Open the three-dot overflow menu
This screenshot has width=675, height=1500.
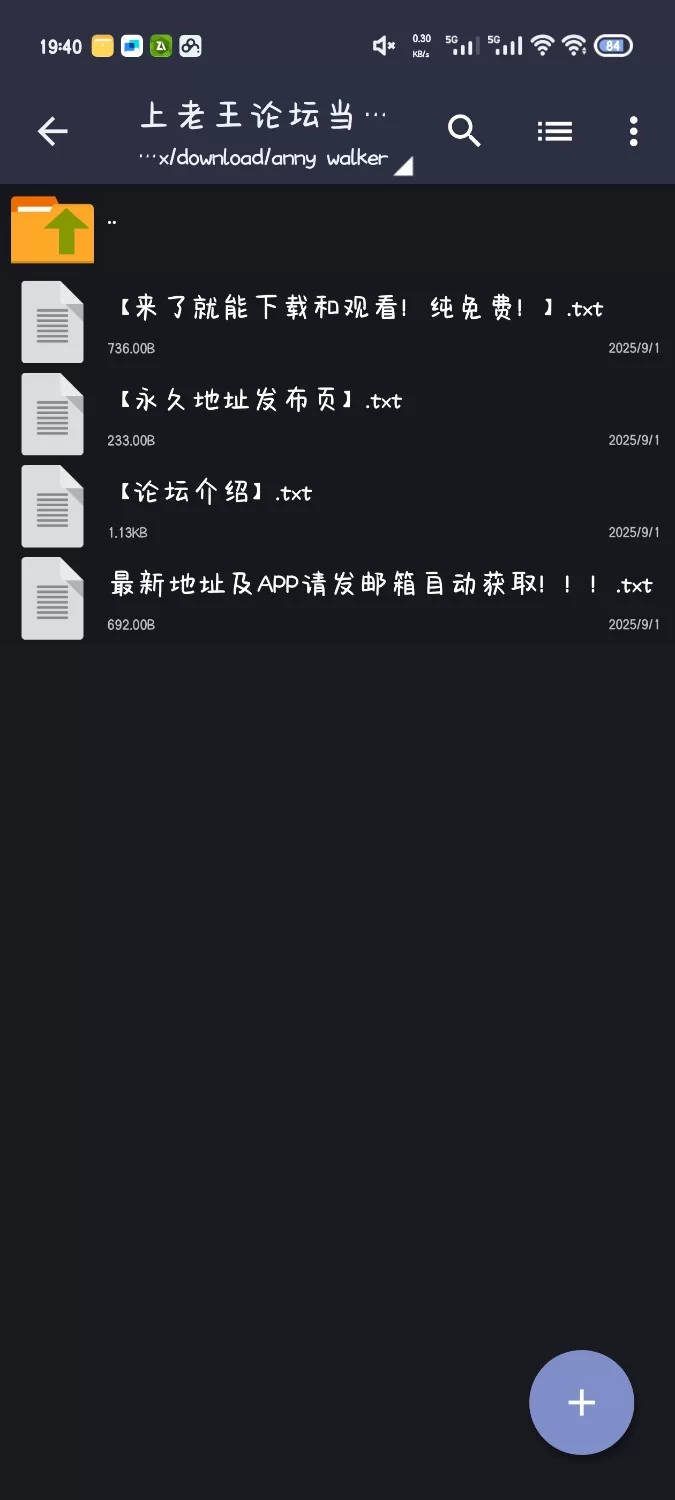click(633, 131)
